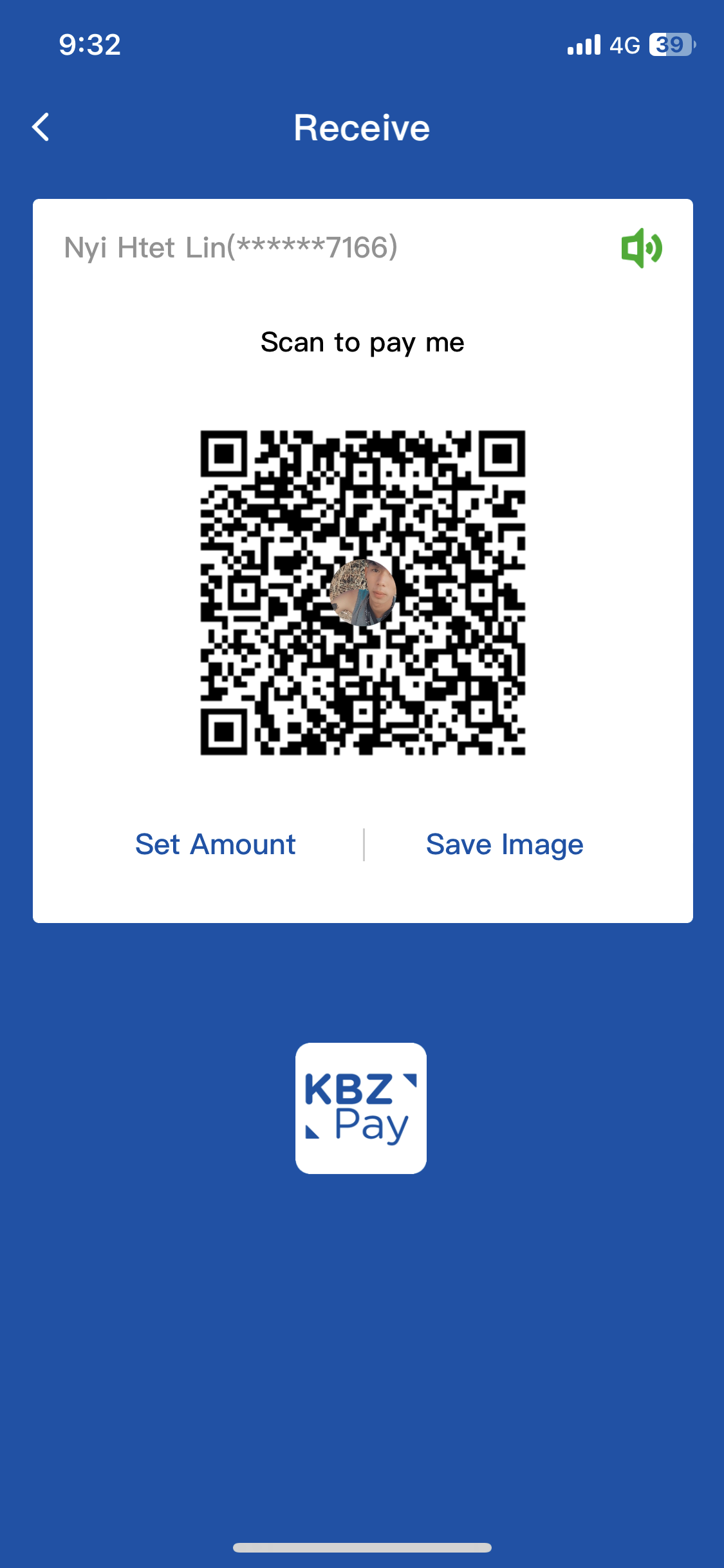Save the QR code image
724x1568 pixels.
pos(505,845)
